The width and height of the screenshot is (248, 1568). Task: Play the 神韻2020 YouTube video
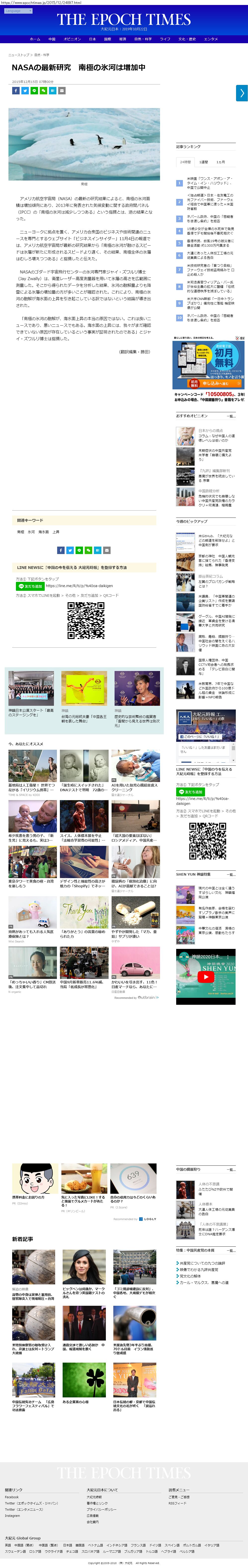click(206, 977)
